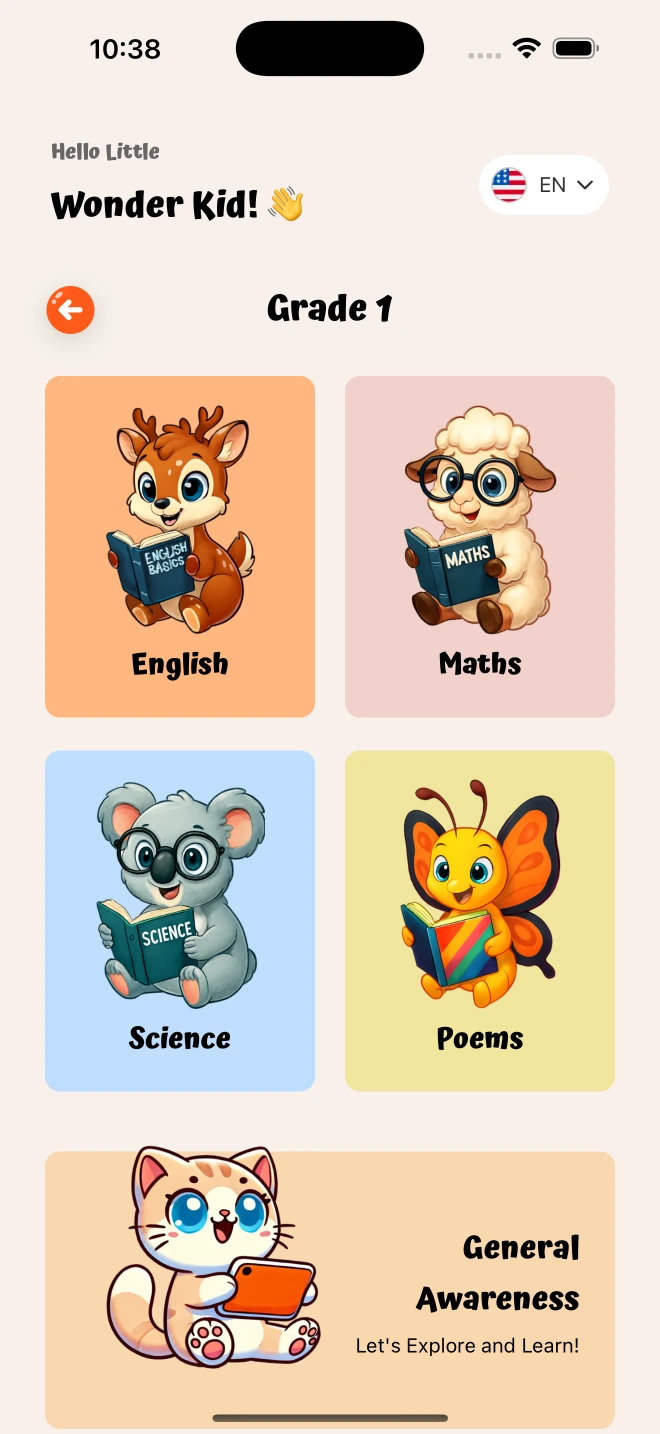Viewport: 660px width, 1434px height.
Task: Choose the Poems subject card
Action: [480, 920]
